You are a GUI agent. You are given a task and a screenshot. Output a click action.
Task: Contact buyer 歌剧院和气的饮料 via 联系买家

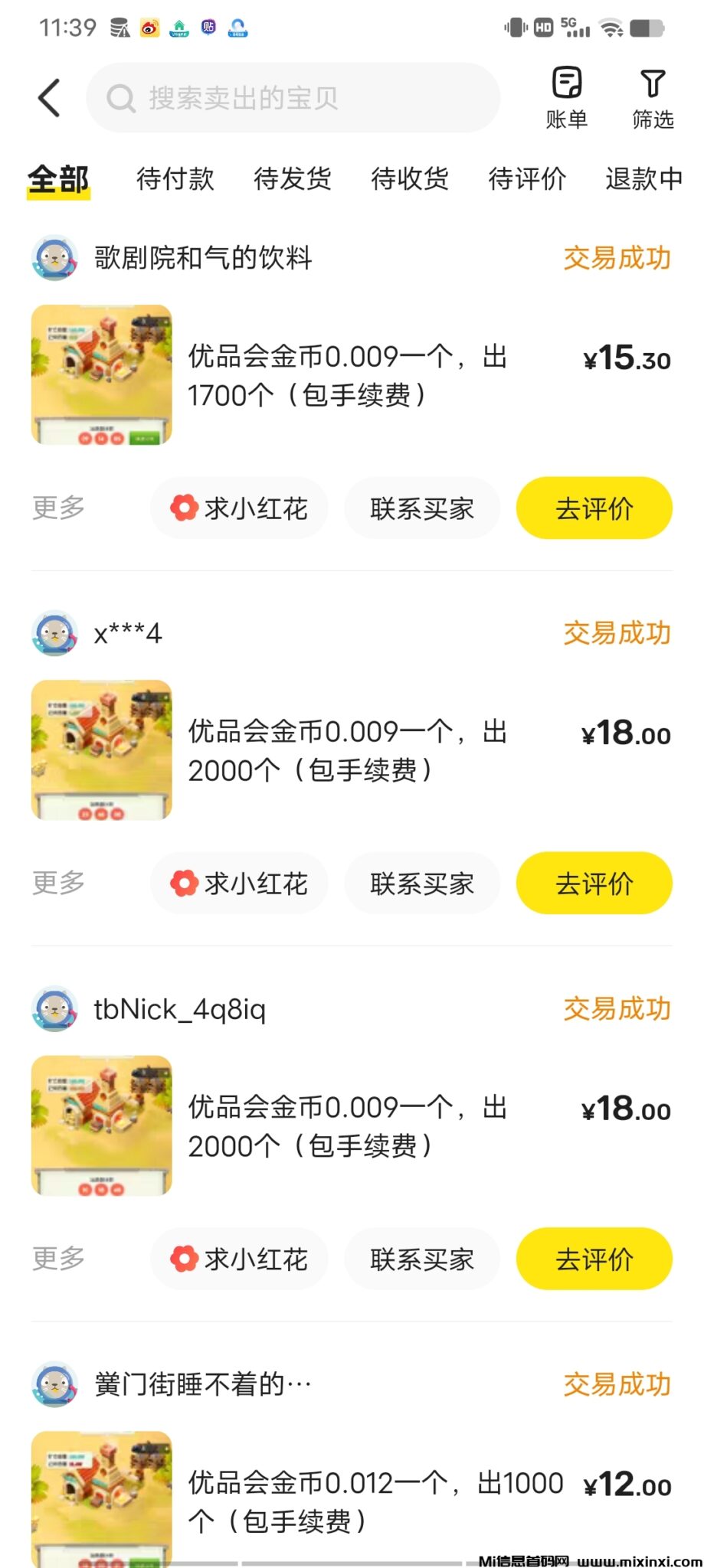coord(422,508)
